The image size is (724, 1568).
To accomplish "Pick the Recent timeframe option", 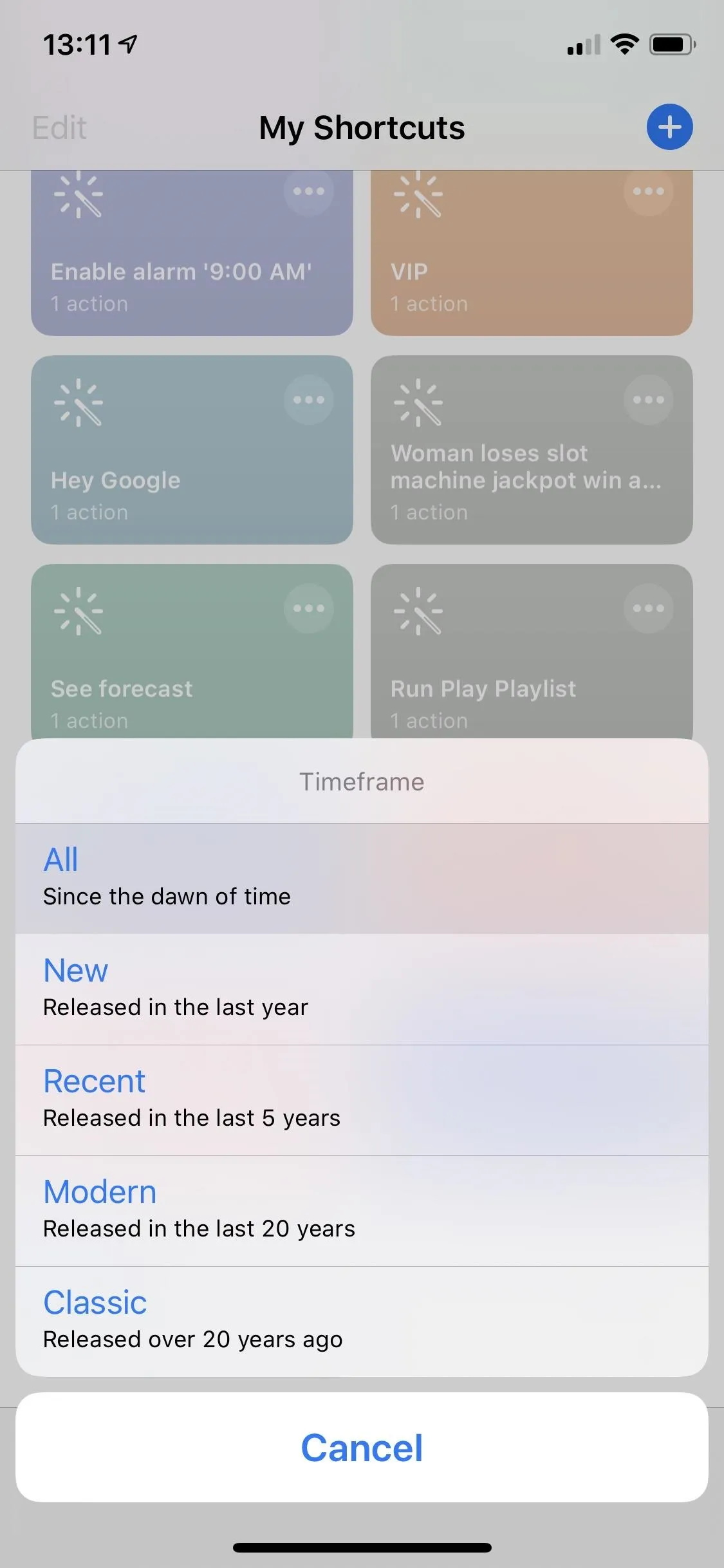I will pyautogui.click(x=362, y=1100).
